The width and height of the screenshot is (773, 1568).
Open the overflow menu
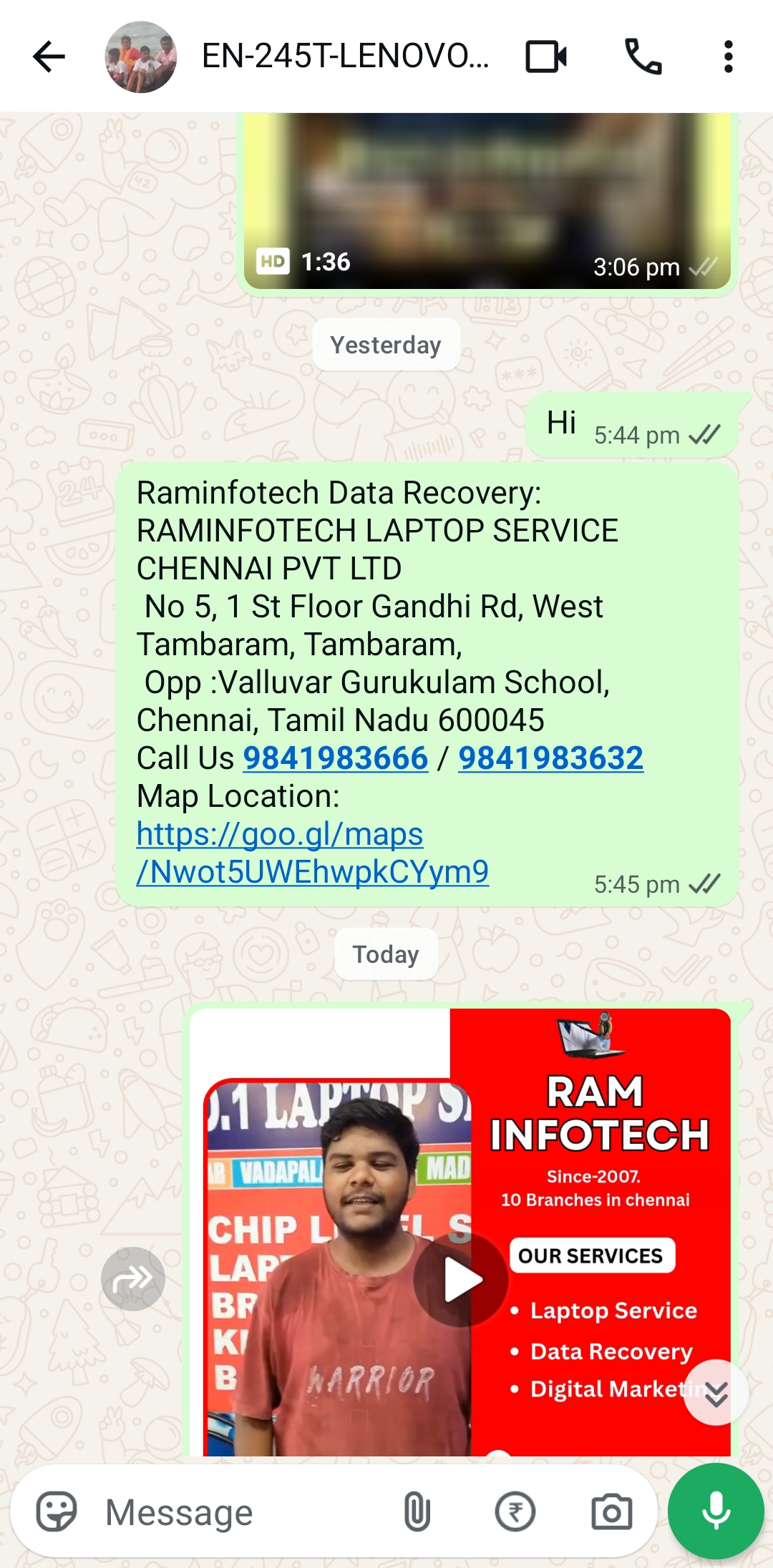[728, 57]
